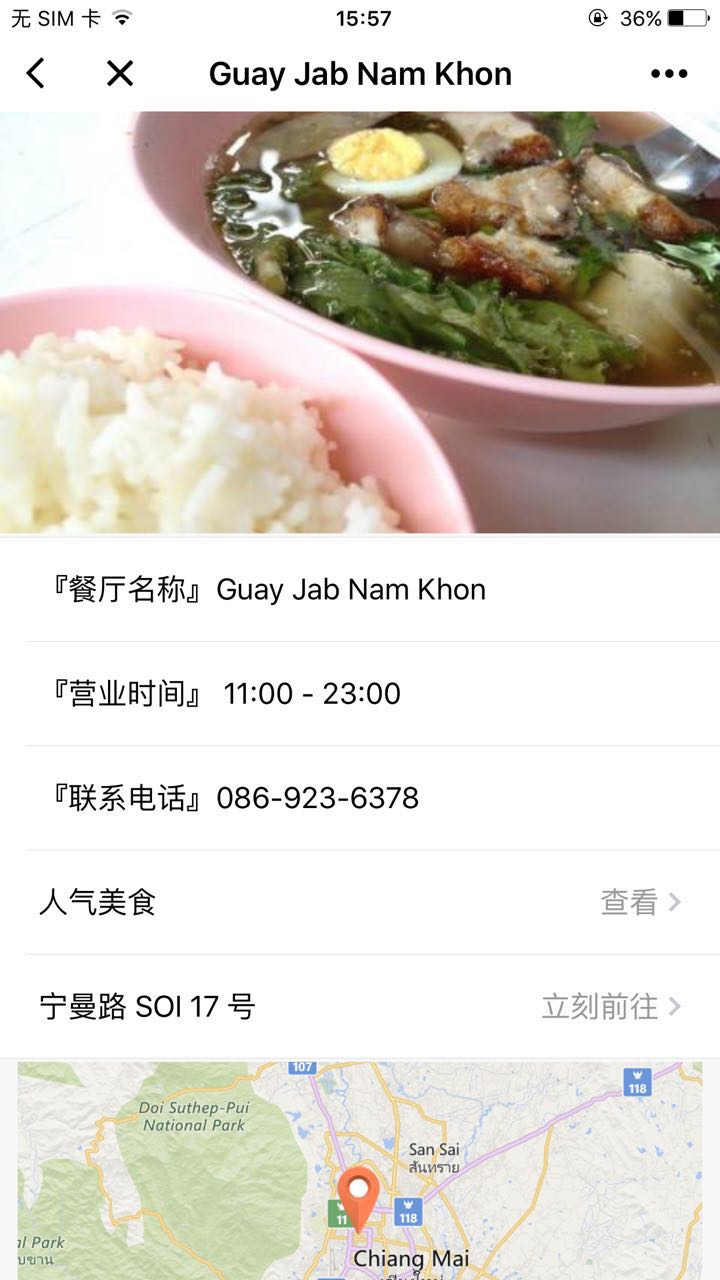Open the three-dot overflow menu
720x1280 pixels.
click(668, 73)
